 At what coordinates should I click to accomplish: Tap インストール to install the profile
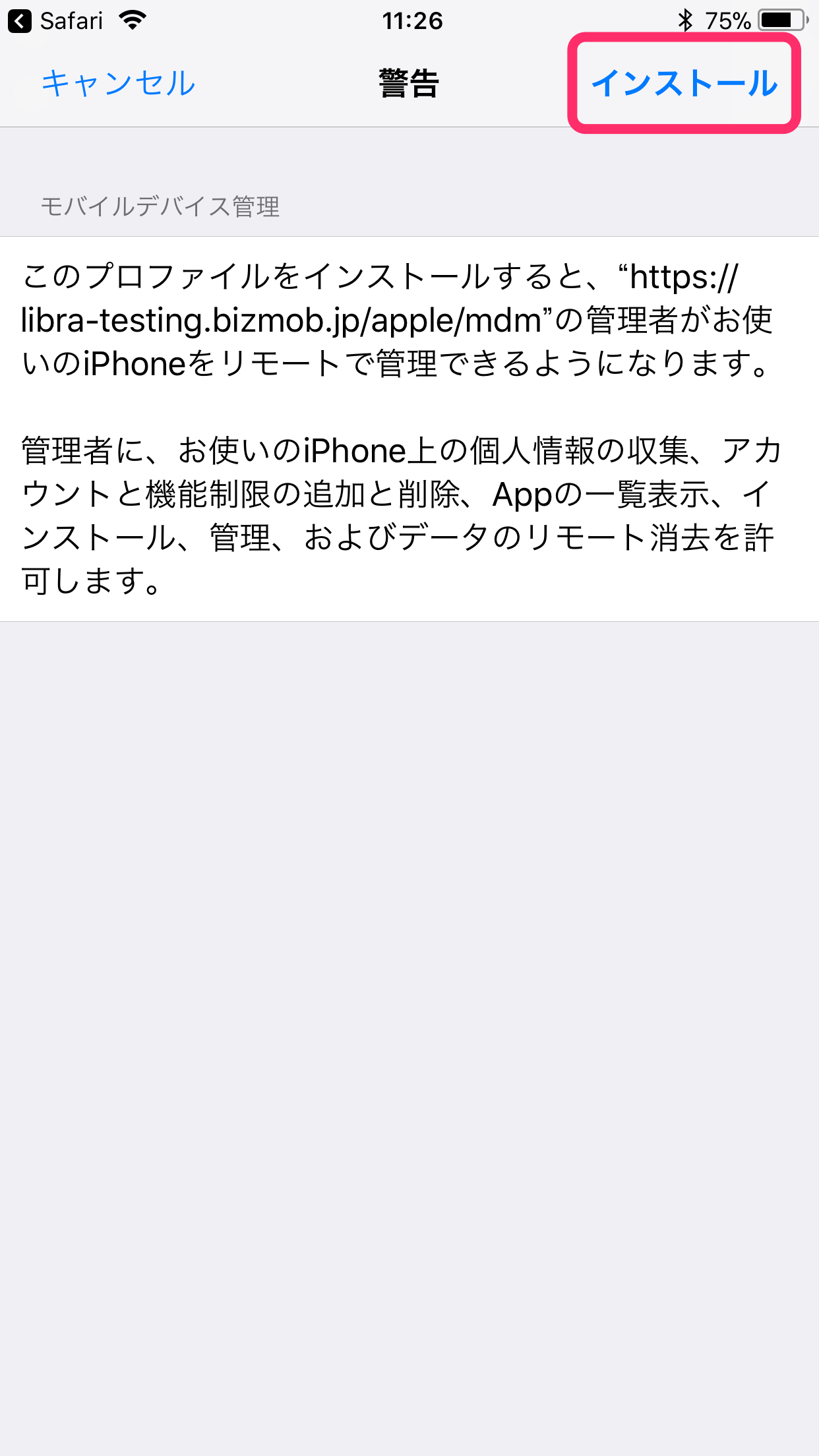684,84
